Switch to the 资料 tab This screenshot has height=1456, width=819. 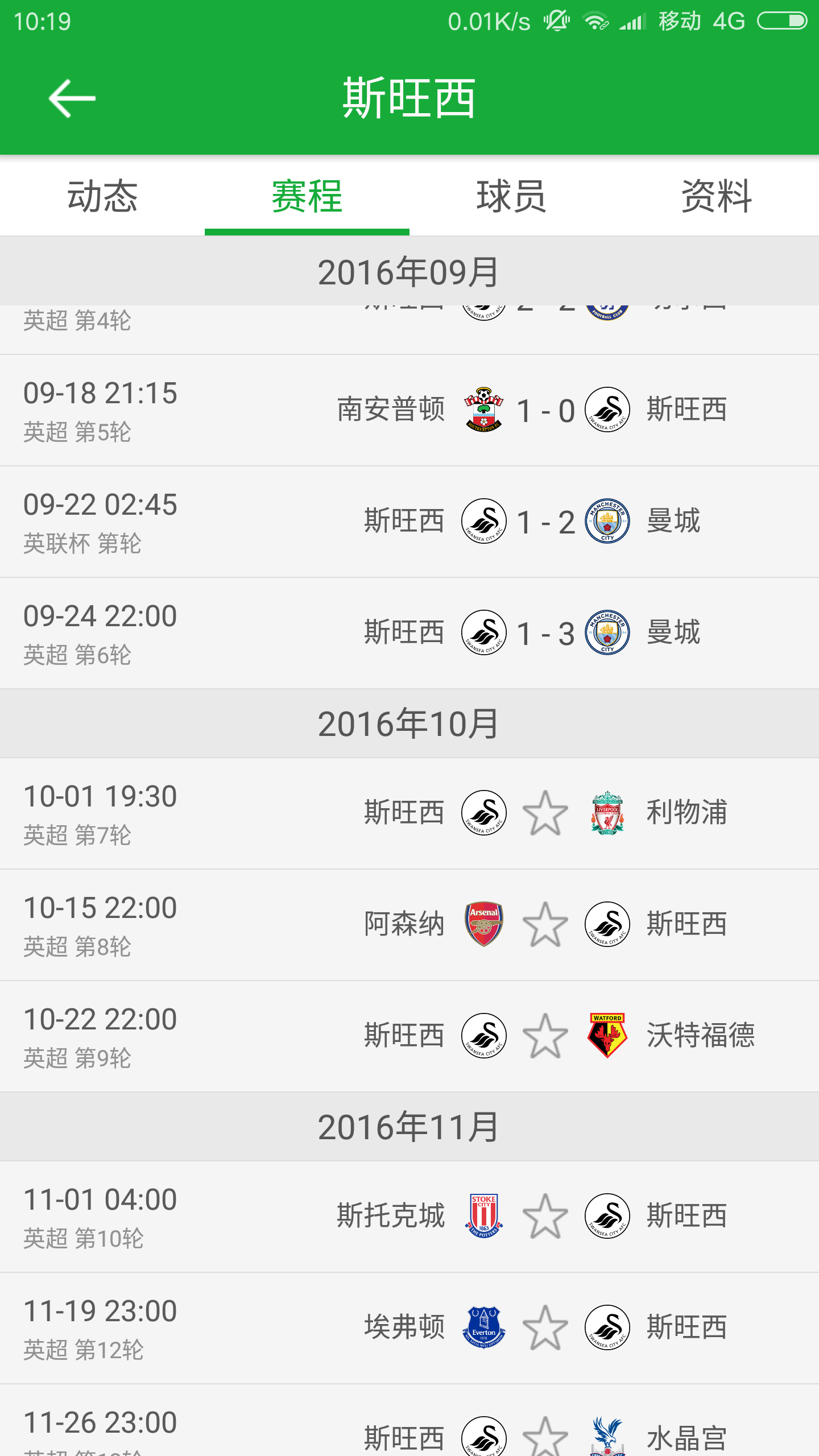pyautogui.click(x=717, y=196)
